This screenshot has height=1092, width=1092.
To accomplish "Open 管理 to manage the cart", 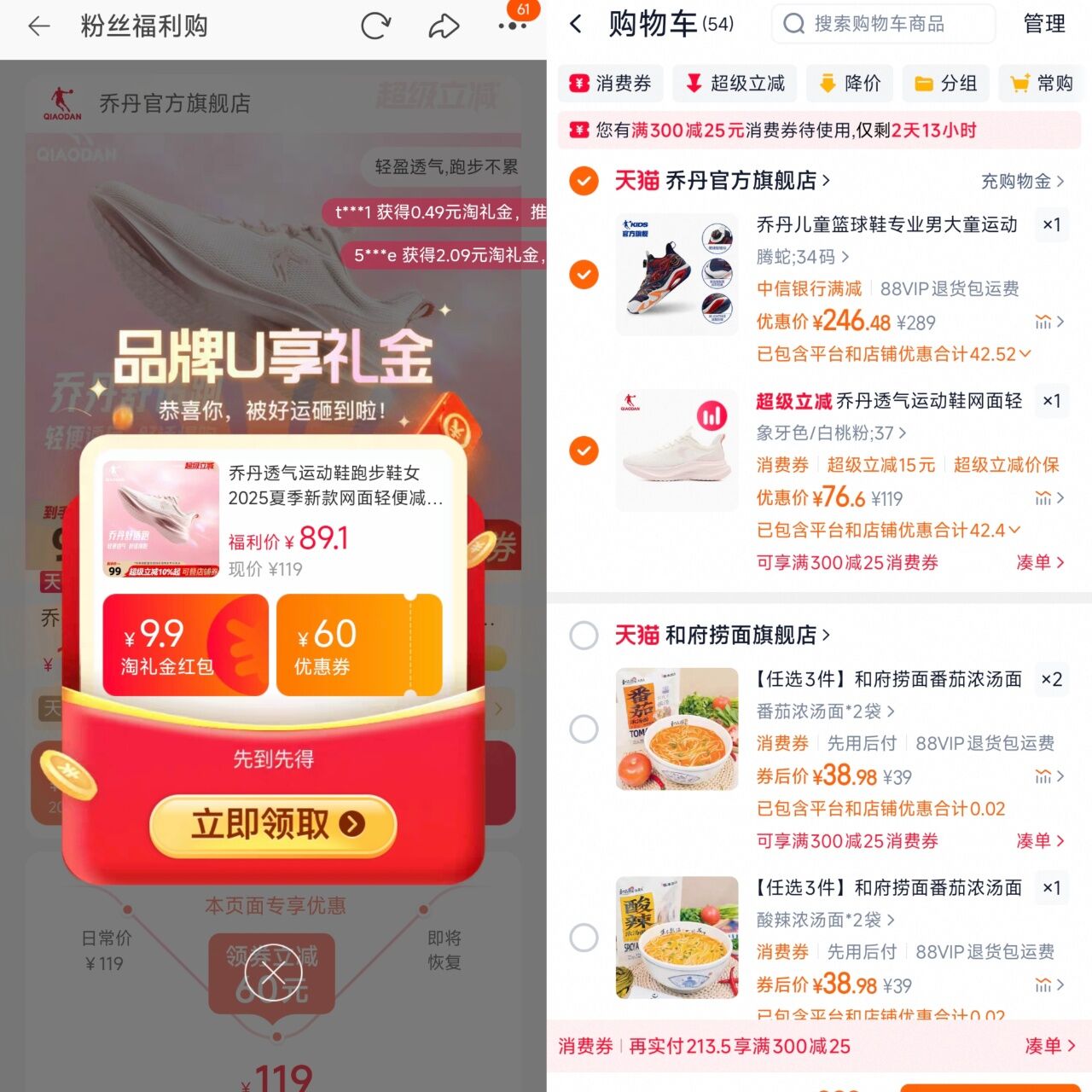I will pyautogui.click(x=1044, y=24).
